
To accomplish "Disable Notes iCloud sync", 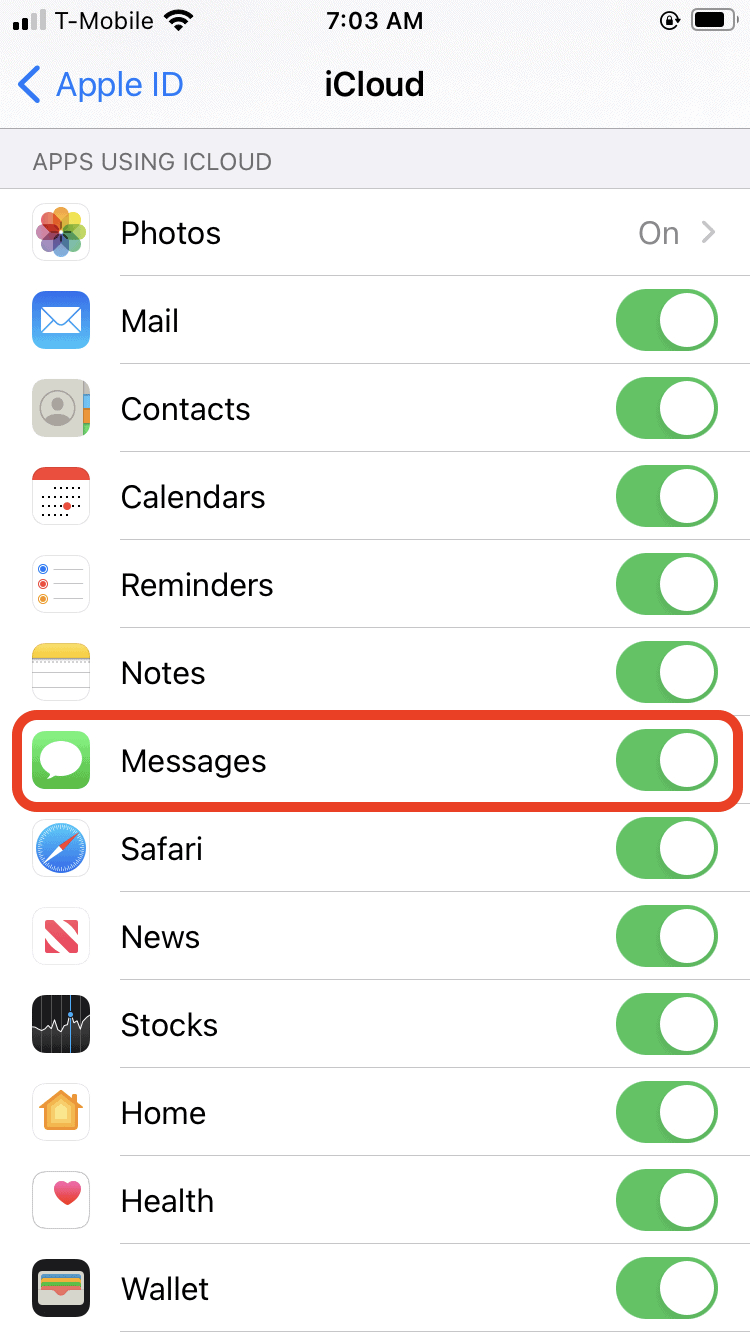I will [x=666, y=673].
